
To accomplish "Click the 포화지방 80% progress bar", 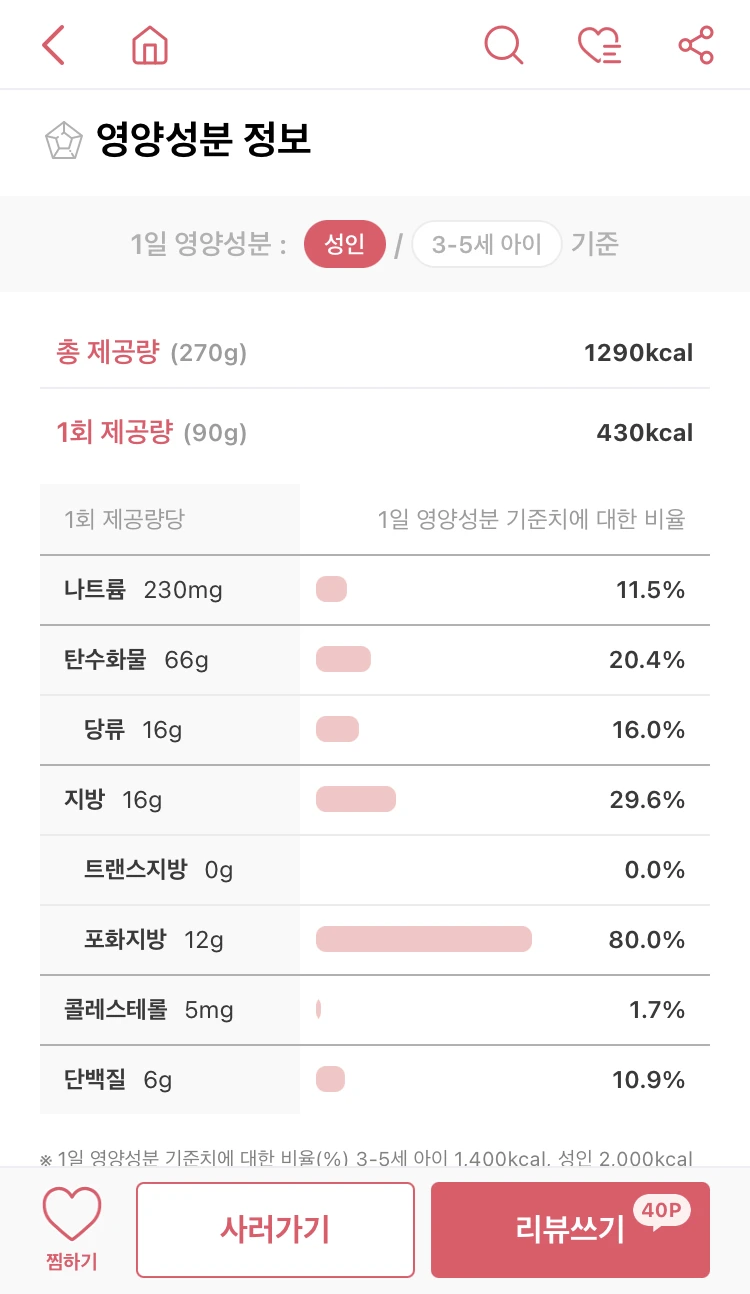I will (422, 939).
